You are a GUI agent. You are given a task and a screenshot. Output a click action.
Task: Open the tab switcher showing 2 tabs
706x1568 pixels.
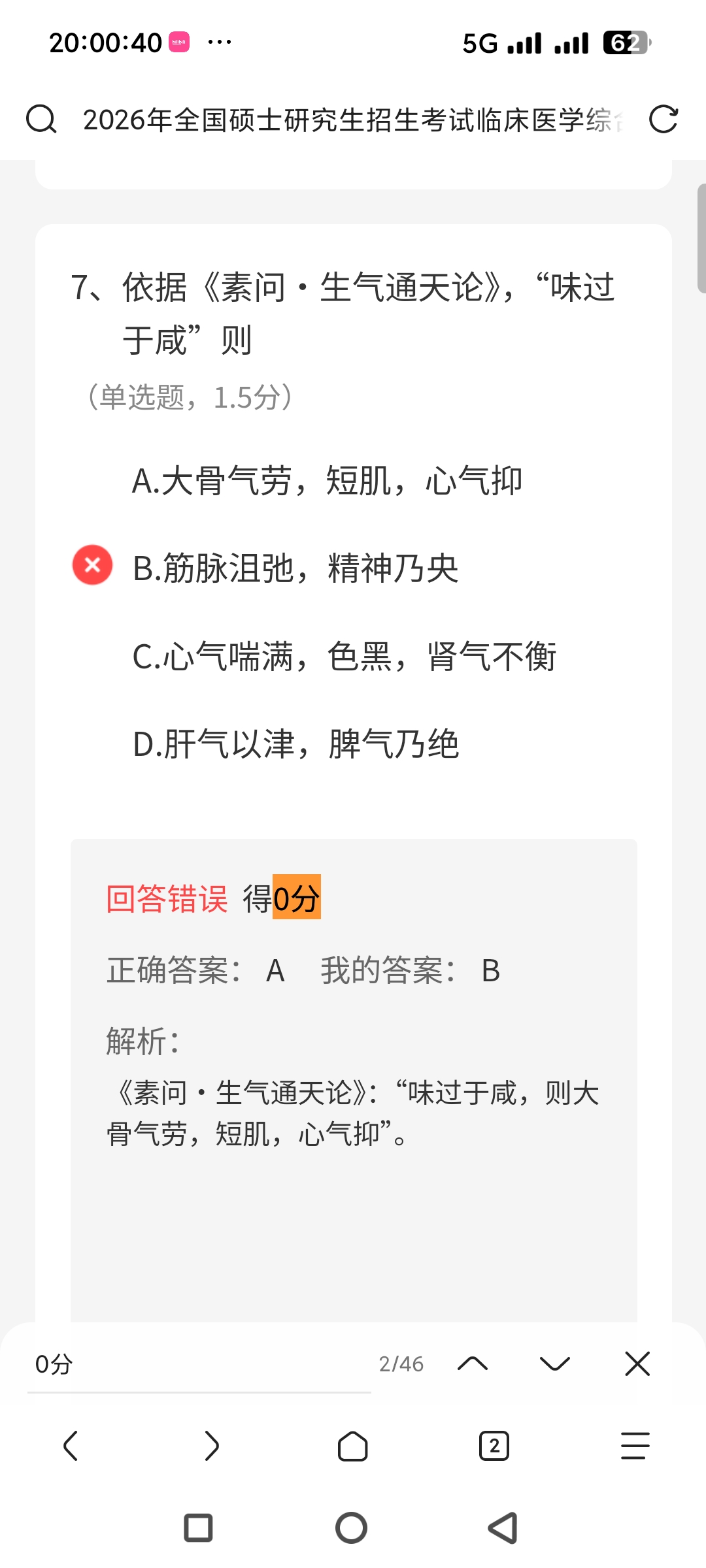click(494, 1446)
